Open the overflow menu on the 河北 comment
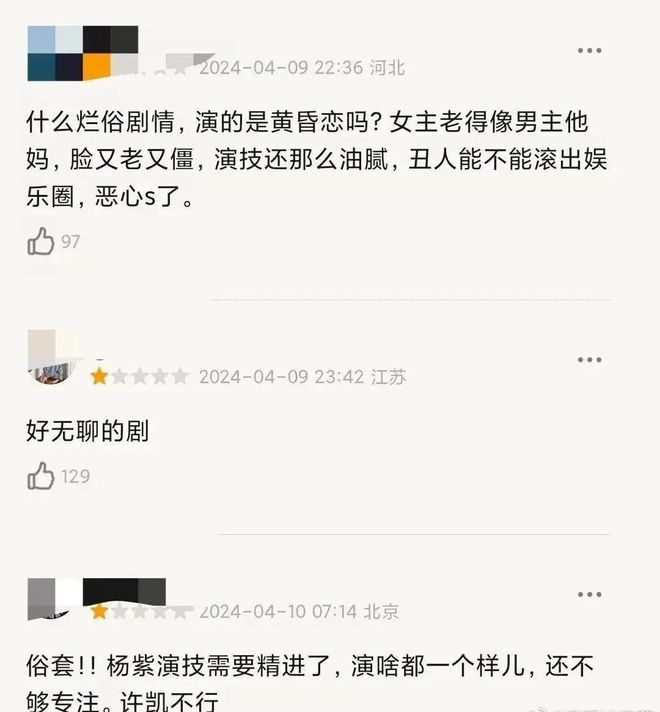This screenshot has width=660, height=712. [x=589, y=51]
